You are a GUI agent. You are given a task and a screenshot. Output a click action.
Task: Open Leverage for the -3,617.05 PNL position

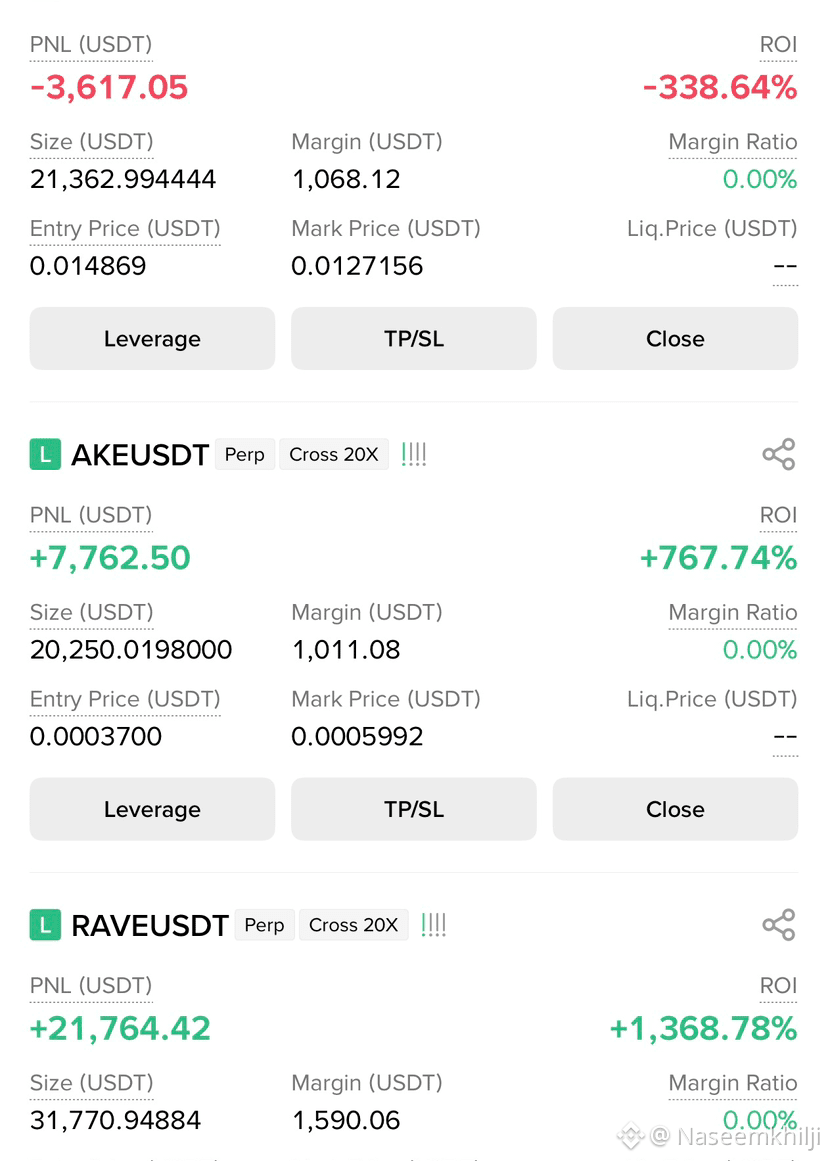(x=152, y=338)
